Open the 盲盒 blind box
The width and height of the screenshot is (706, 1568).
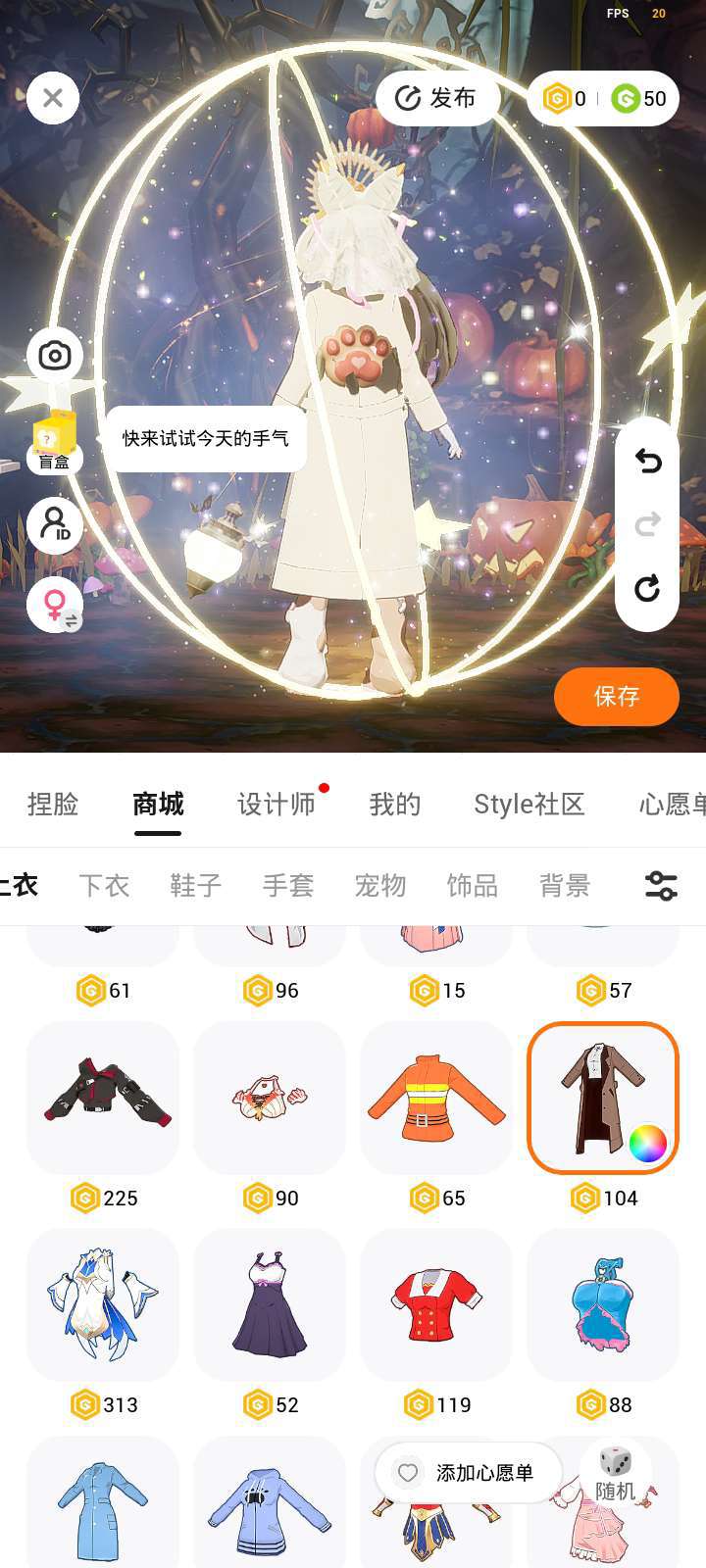pyautogui.click(x=55, y=442)
